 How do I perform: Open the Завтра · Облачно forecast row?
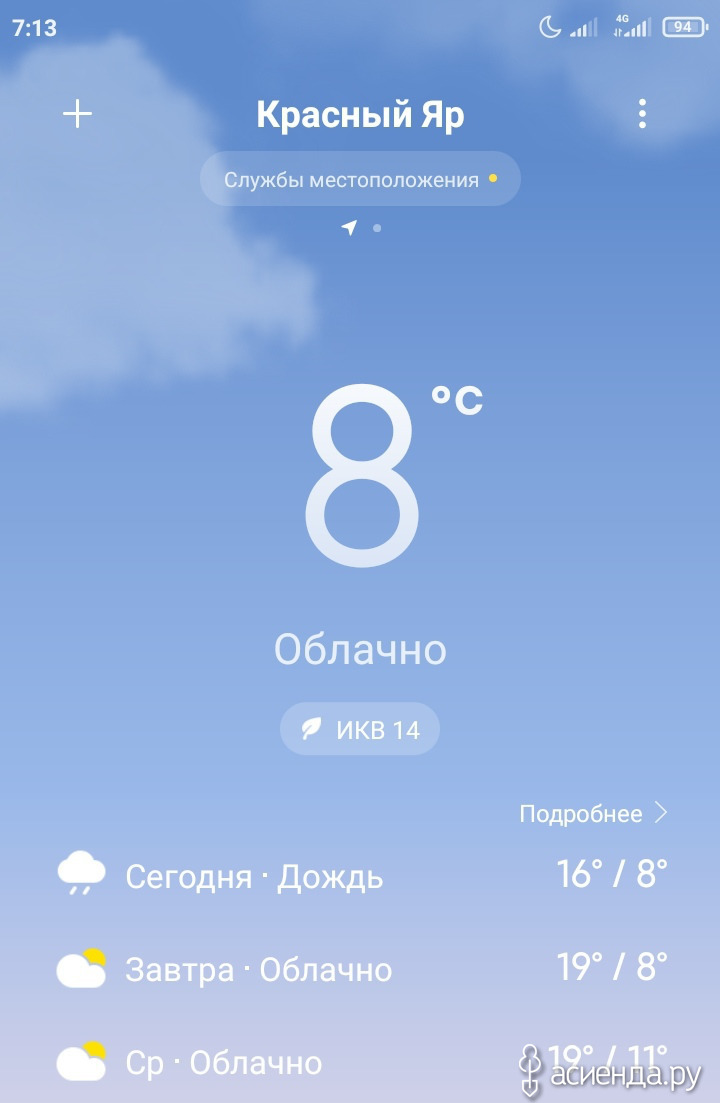(360, 969)
